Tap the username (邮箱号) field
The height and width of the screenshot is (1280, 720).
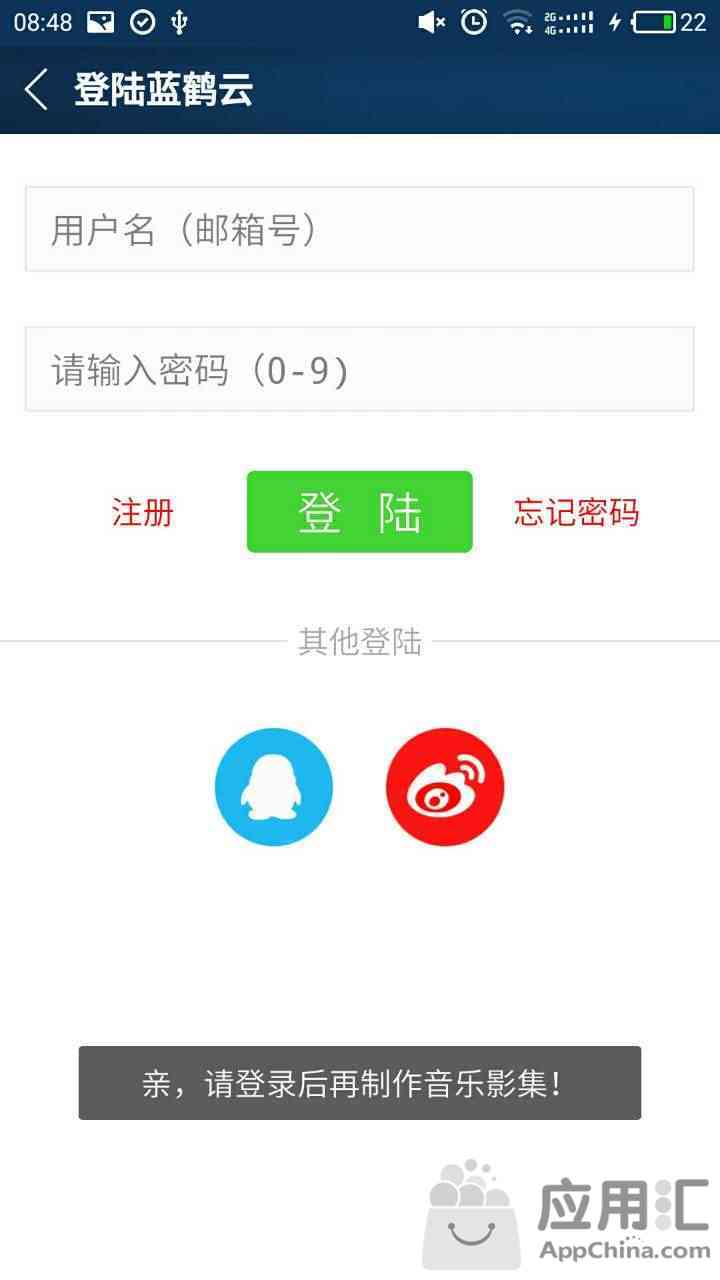(359, 229)
